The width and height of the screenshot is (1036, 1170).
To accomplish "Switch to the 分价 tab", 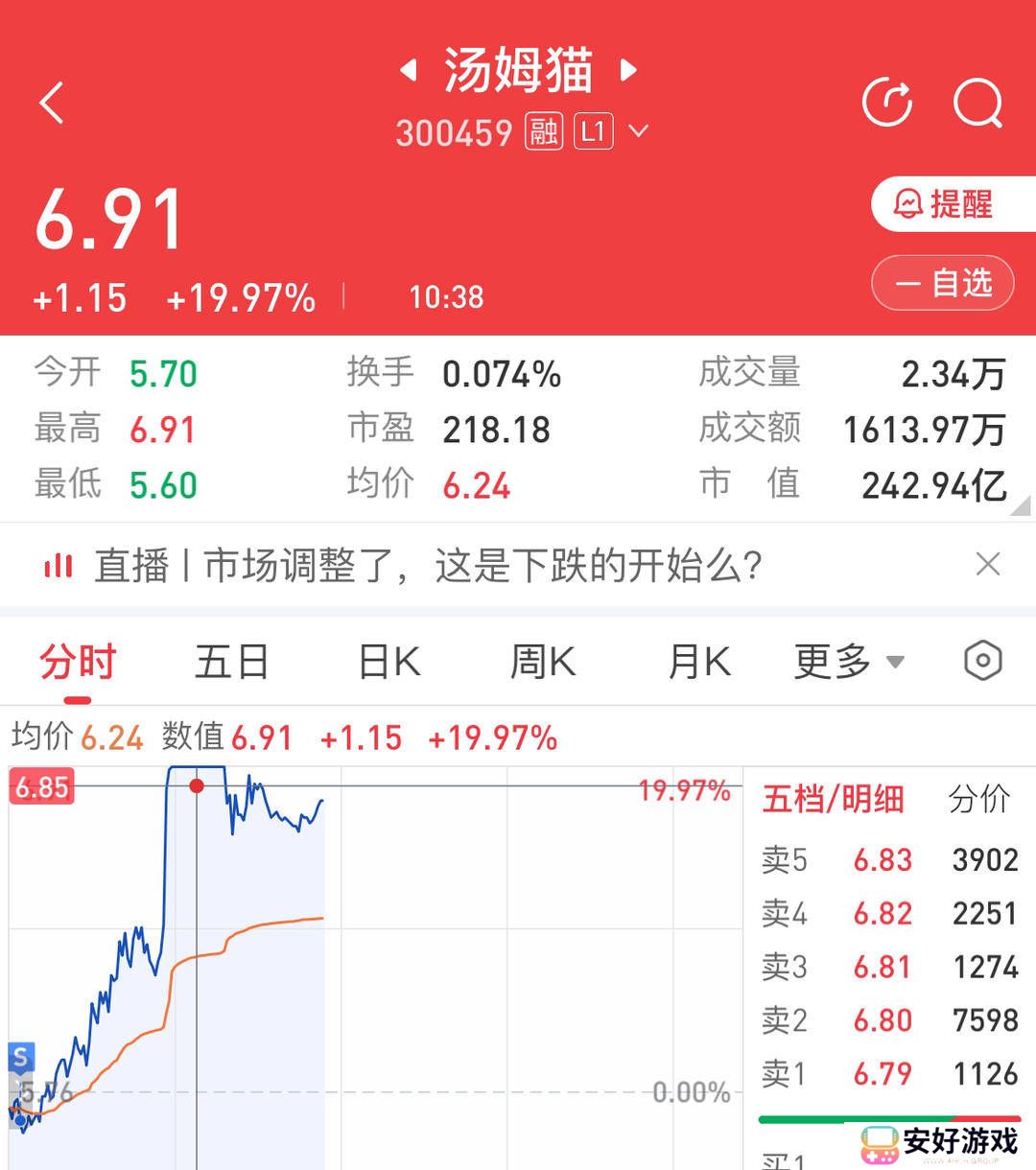I will pos(978,799).
